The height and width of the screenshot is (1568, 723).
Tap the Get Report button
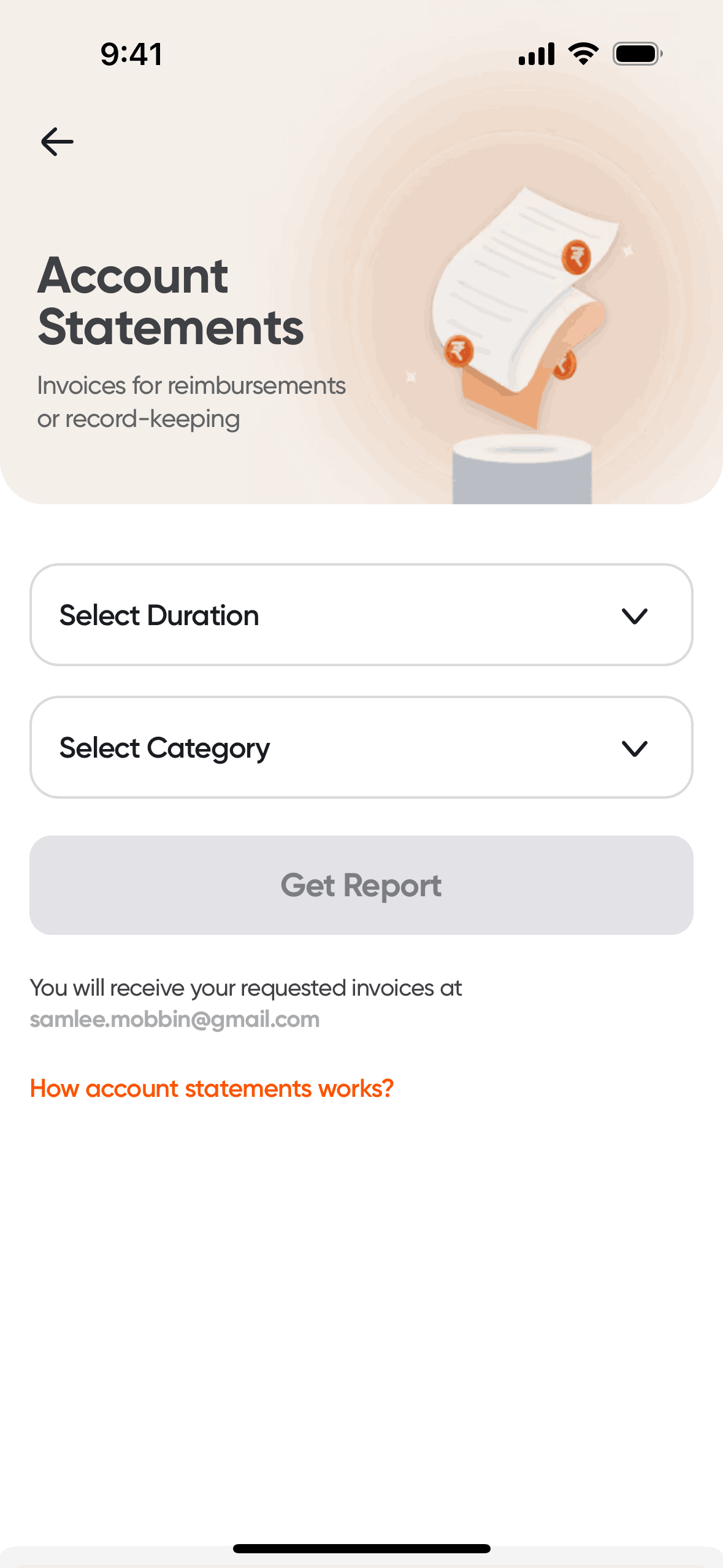[x=361, y=885]
